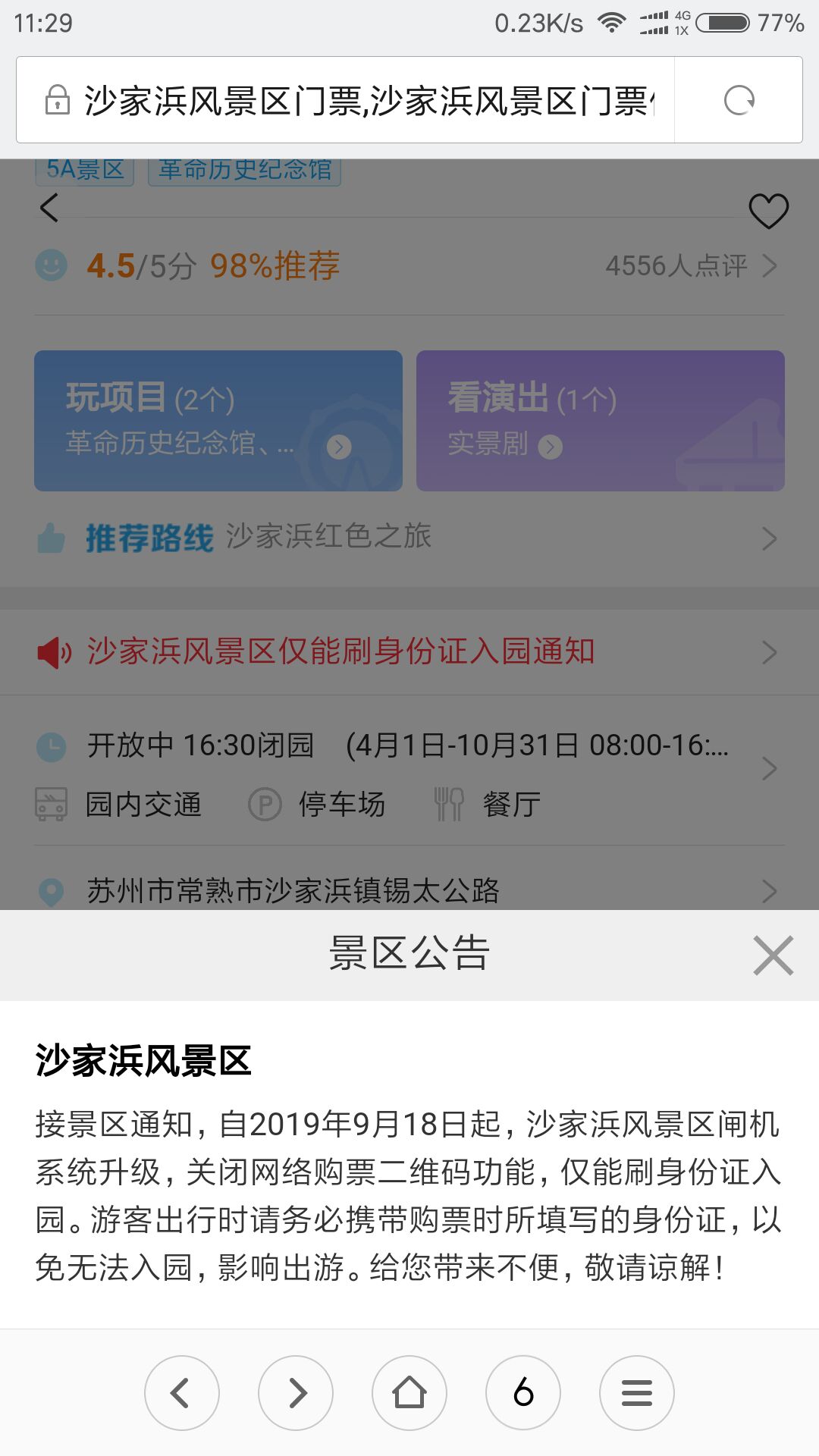Open the 玩项目 (2个) card
This screenshot has width=819, height=1456.
pos(218,421)
